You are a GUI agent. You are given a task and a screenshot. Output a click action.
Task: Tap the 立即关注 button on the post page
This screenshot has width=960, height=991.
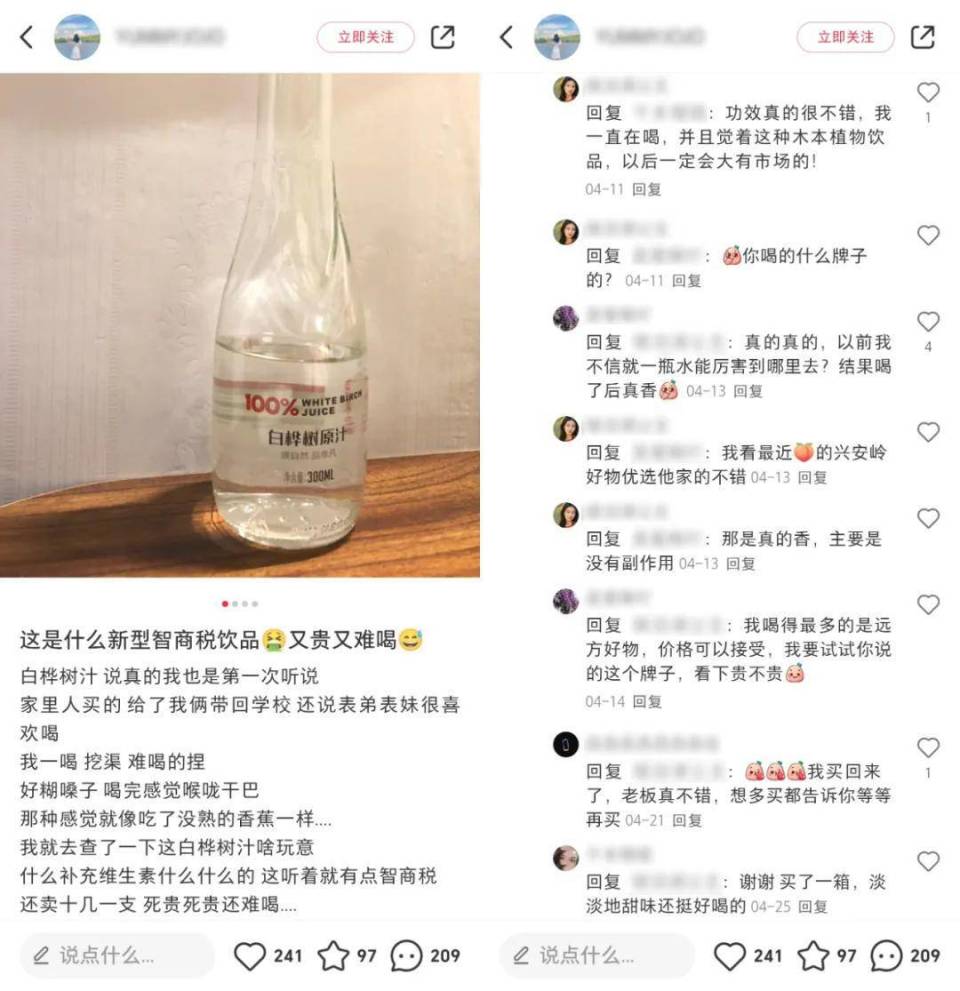coord(366,36)
